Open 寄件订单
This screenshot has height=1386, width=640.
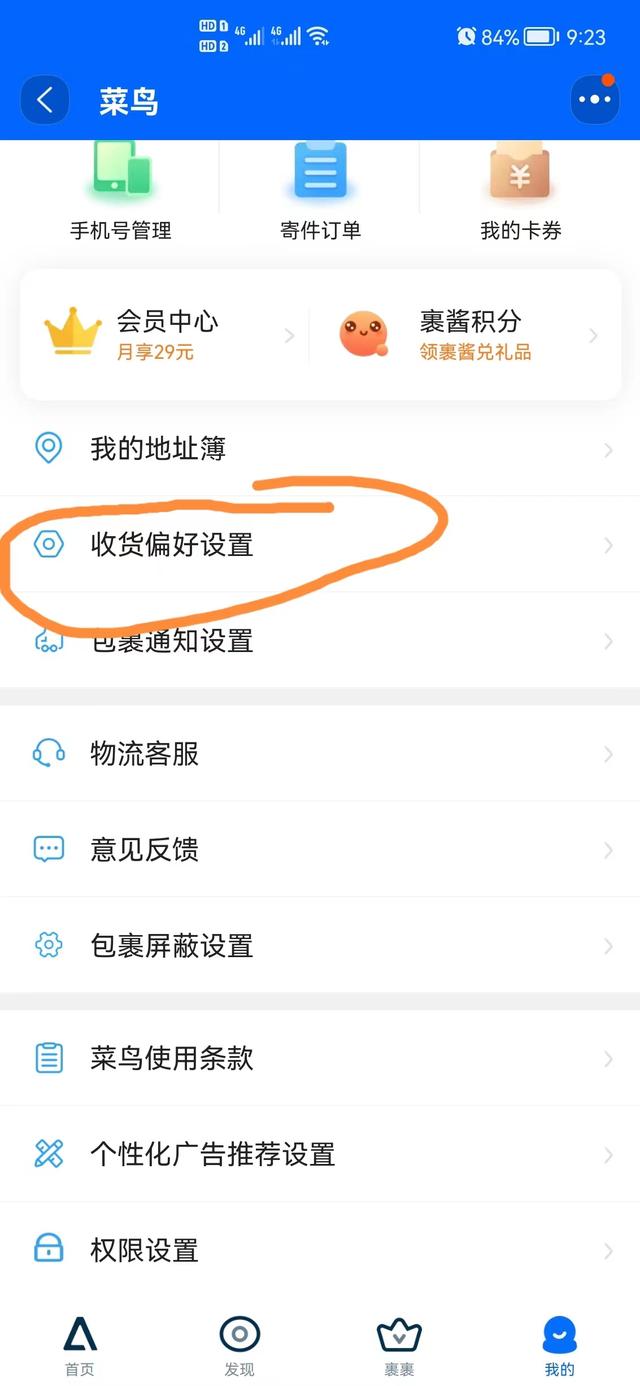320,192
